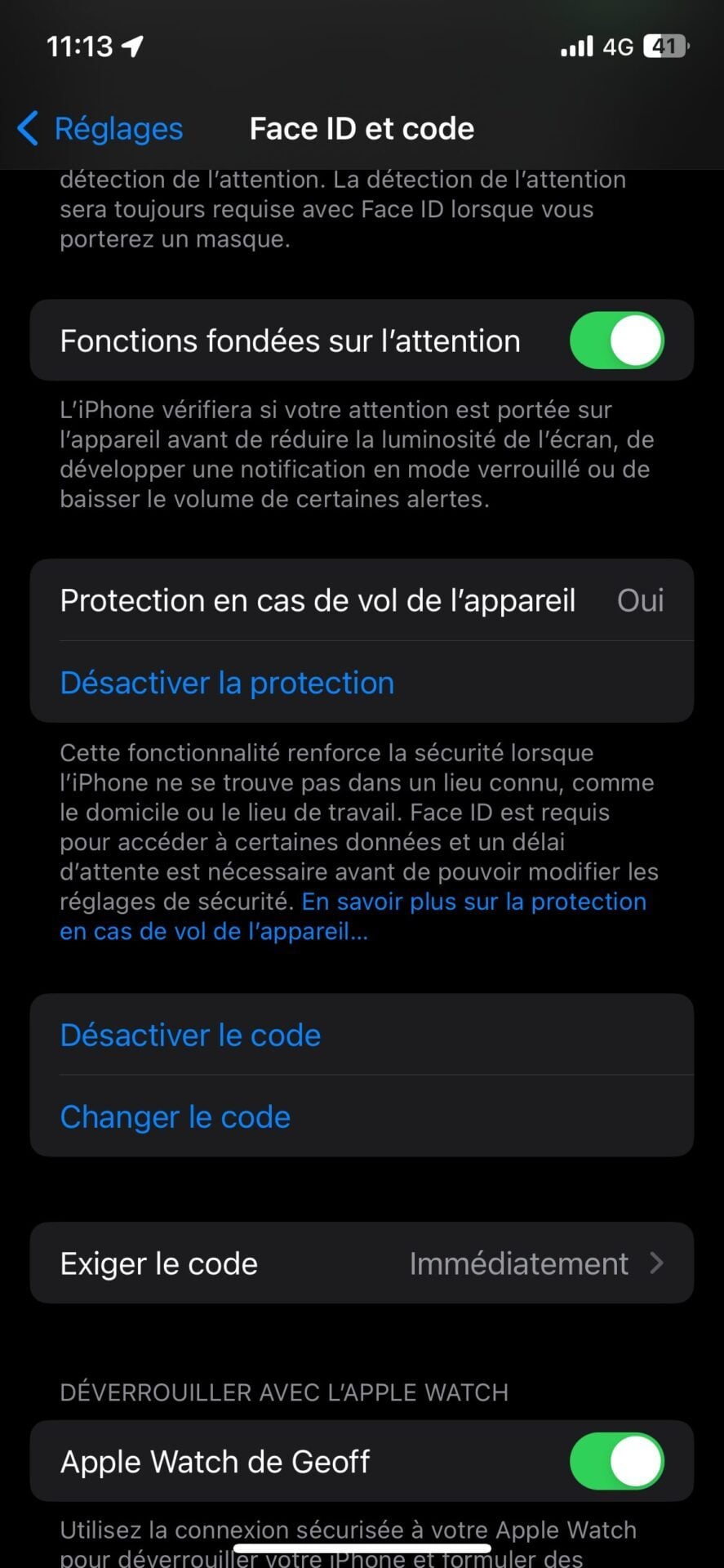Select Désactiver le code

[190, 1035]
